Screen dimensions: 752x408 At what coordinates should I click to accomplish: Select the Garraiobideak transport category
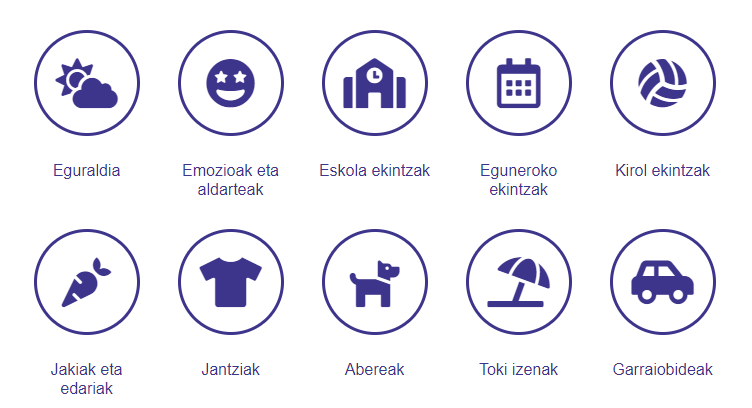point(663,282)
